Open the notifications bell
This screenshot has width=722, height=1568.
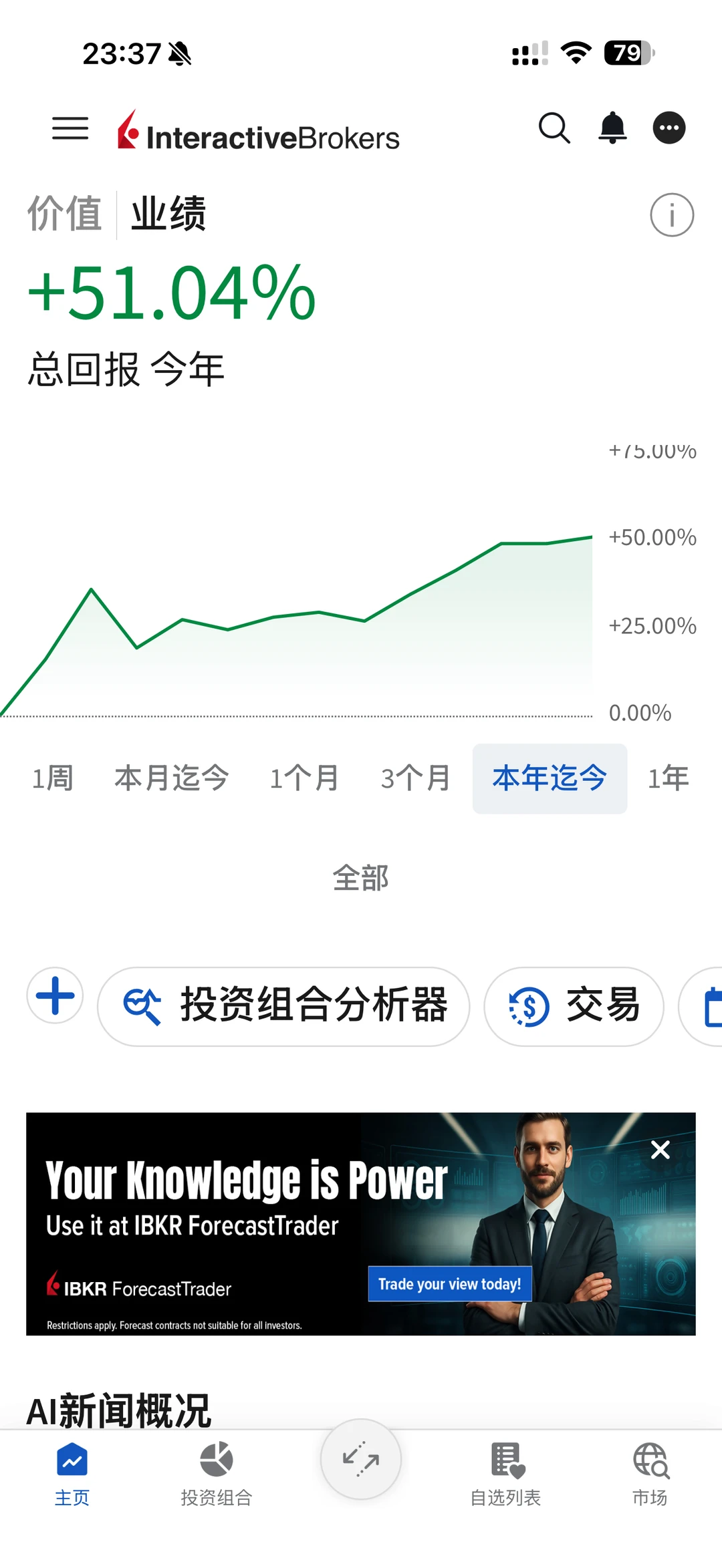click(x=612, y=128)
